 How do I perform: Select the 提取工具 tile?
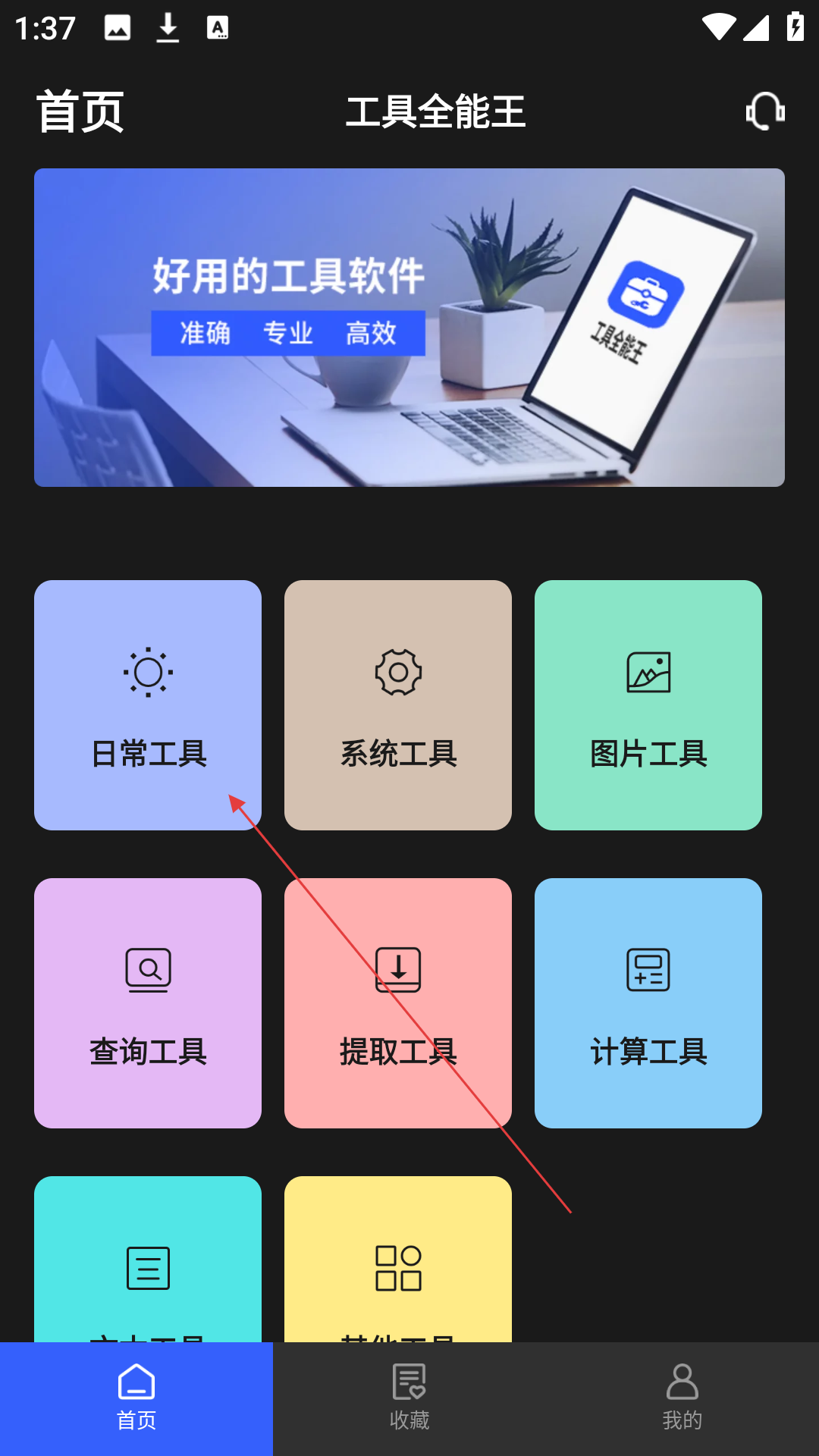398,1003
